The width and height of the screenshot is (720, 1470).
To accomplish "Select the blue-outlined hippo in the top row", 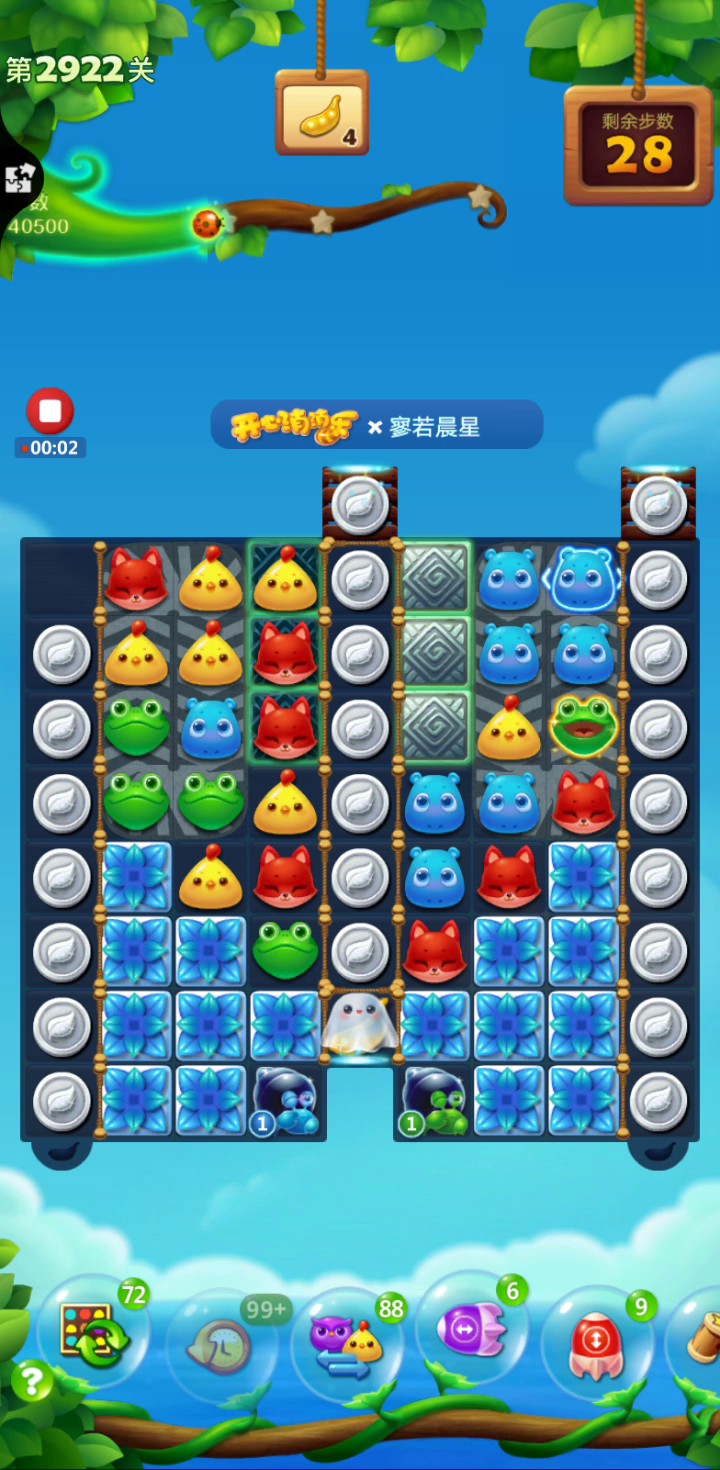I will click(x=584, y=578).
